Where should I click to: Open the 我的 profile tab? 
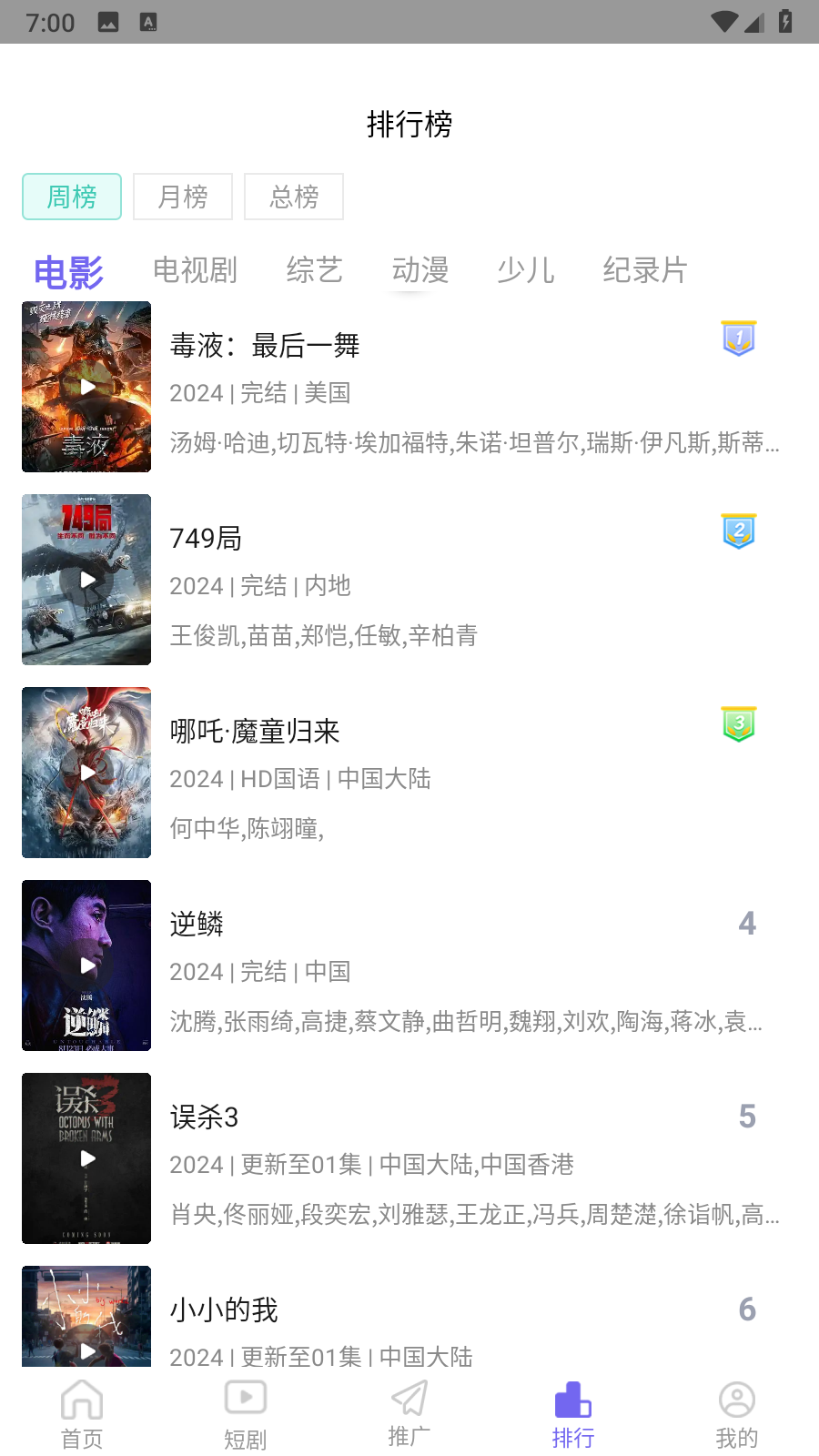737,1415
